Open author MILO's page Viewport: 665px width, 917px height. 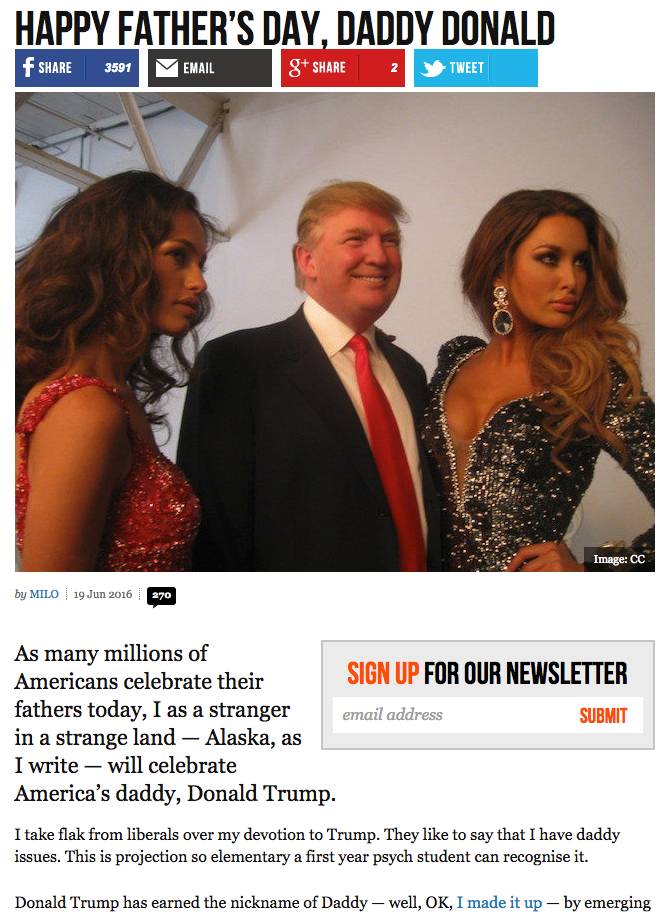point(44,594)
